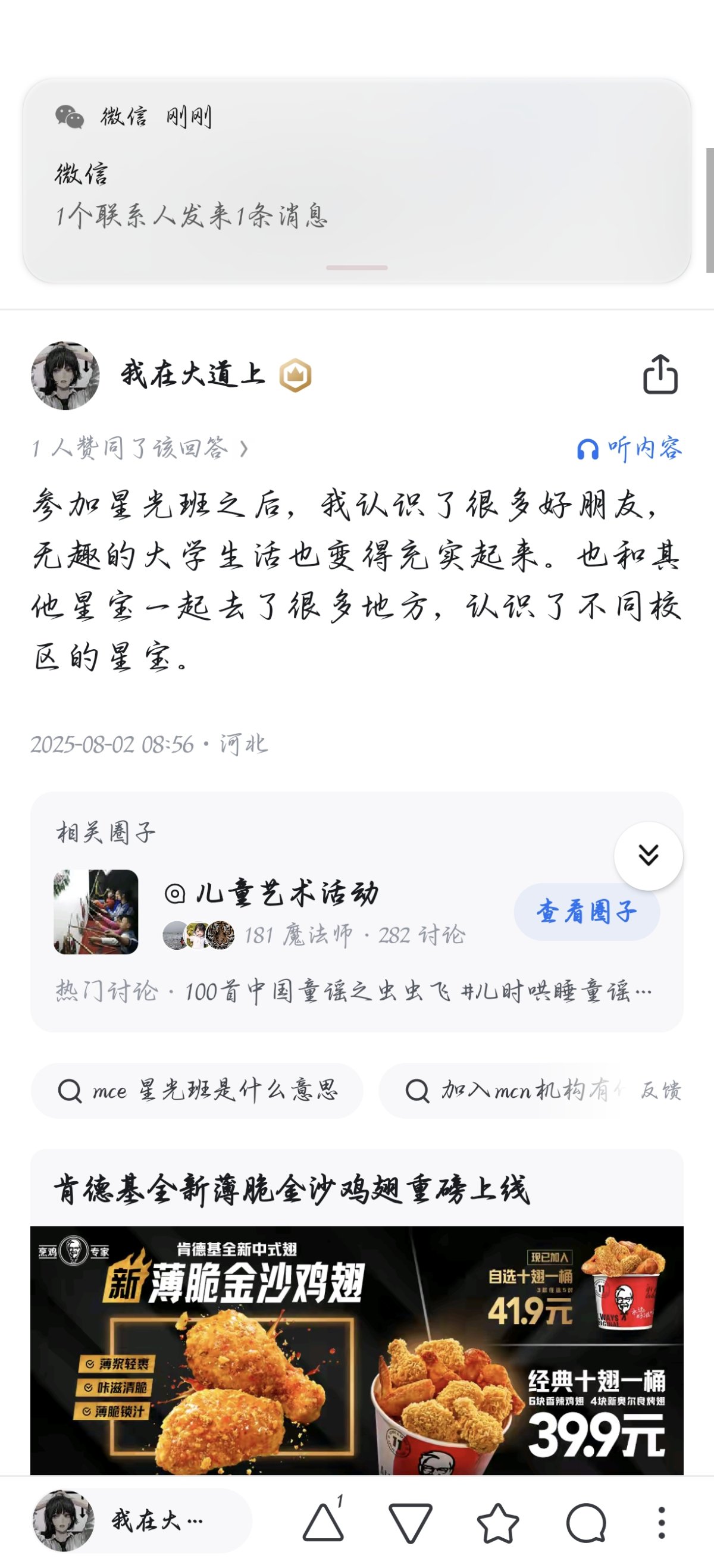This screenshot has width=714, height=1568.
Task: Search 'mce 星光班是什么意思' suggestion
Action: (x=197, y=1090)
